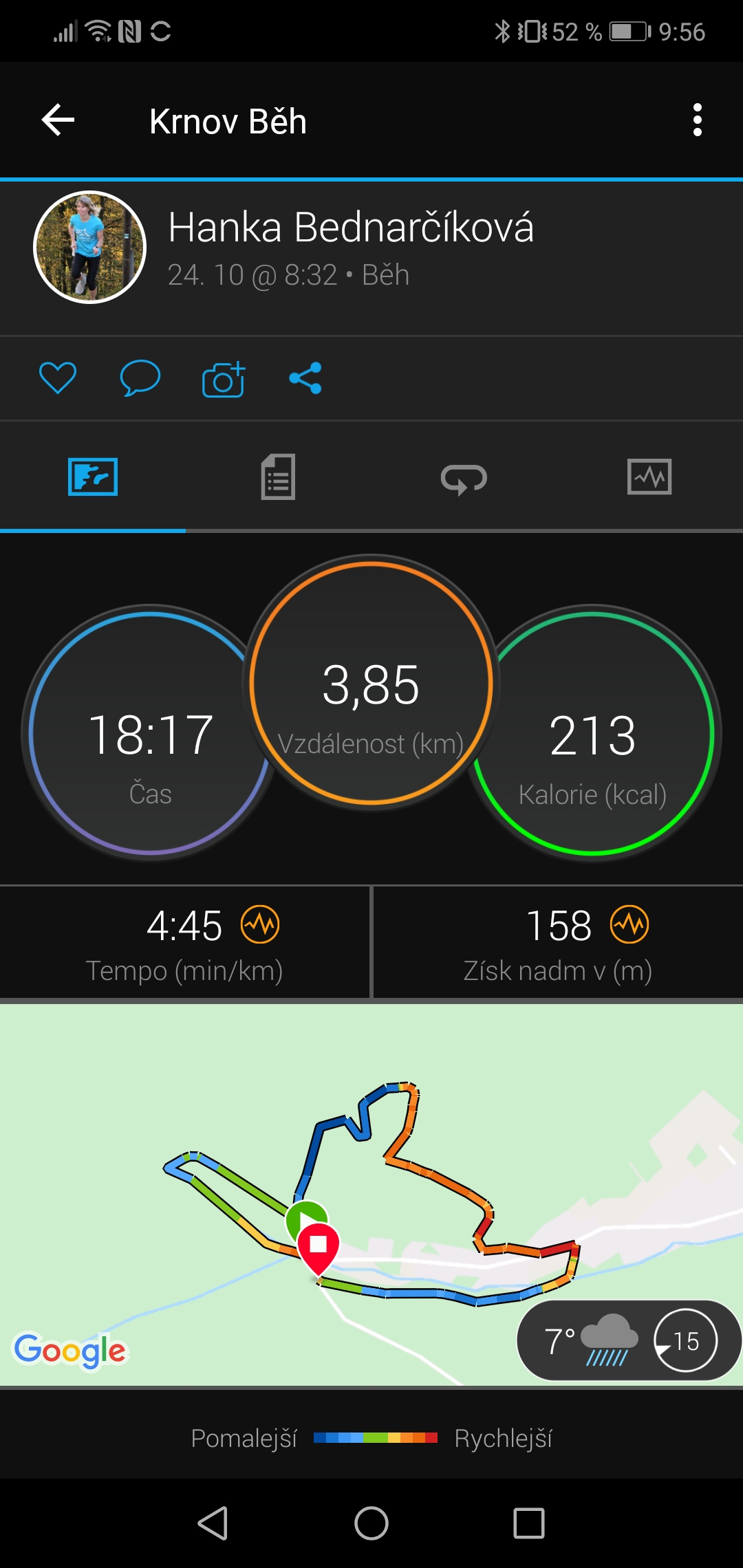
Task: Add a photo with the camera icon
Action: pyautogui.click(x=224, y=378)
